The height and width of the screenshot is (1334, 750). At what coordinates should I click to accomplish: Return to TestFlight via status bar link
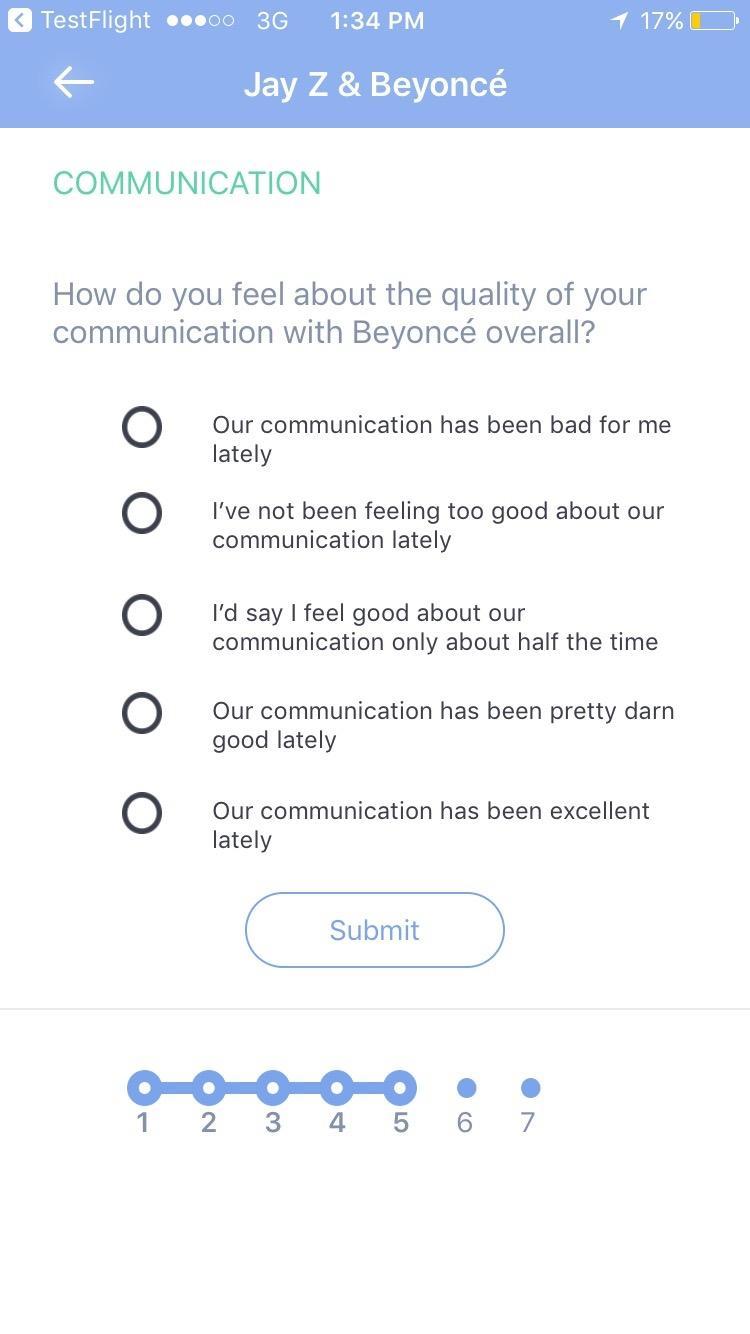point(80,20)
